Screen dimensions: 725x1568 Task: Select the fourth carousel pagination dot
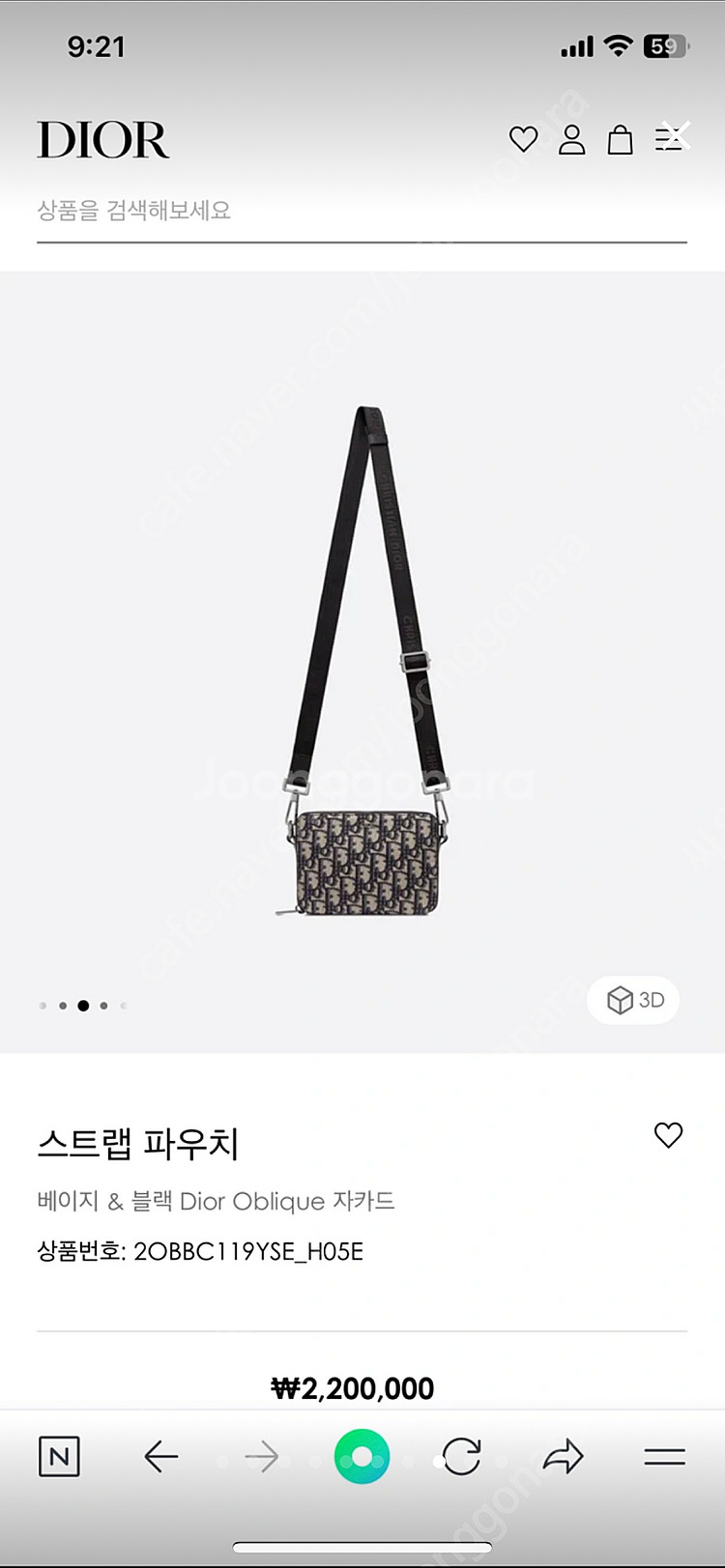pyautogui.click(x=102, y=1005)
